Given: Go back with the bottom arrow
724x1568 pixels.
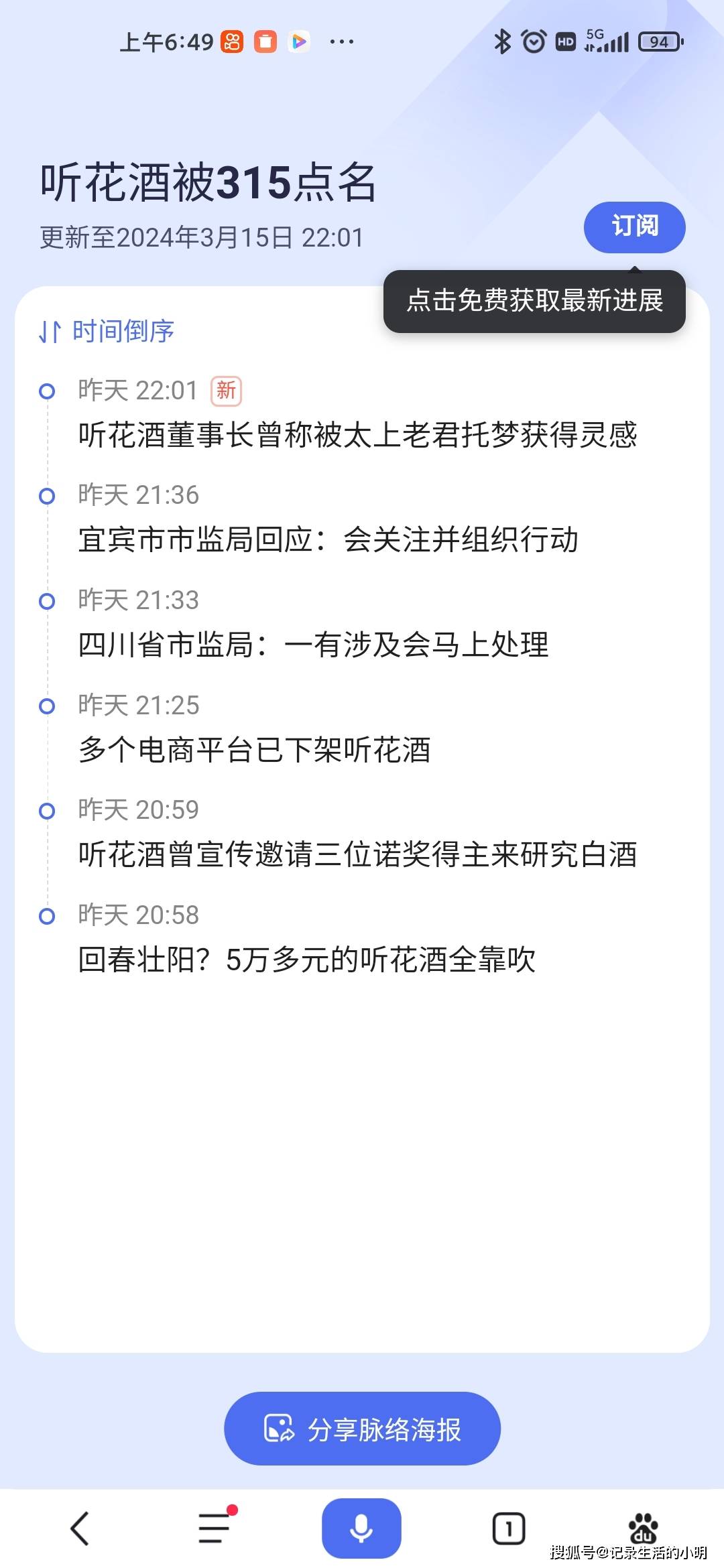Looking at the screenshot, I should [x=80, y=1528].
